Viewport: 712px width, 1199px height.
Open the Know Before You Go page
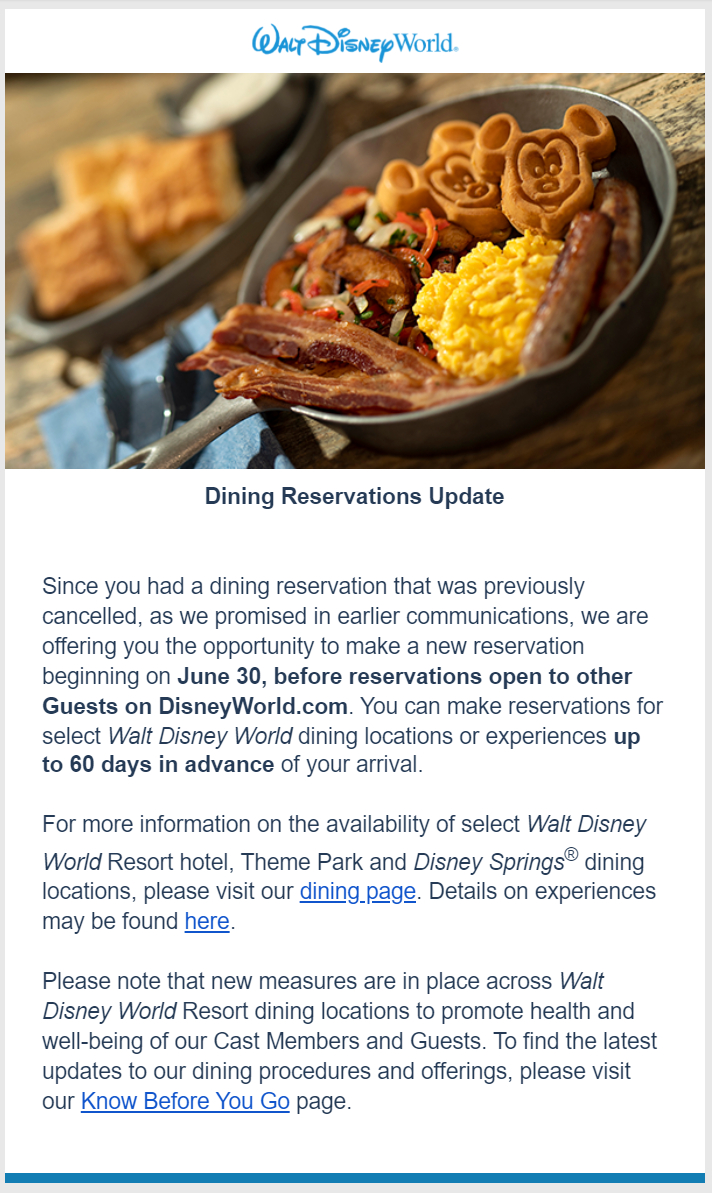[185, 1101]
